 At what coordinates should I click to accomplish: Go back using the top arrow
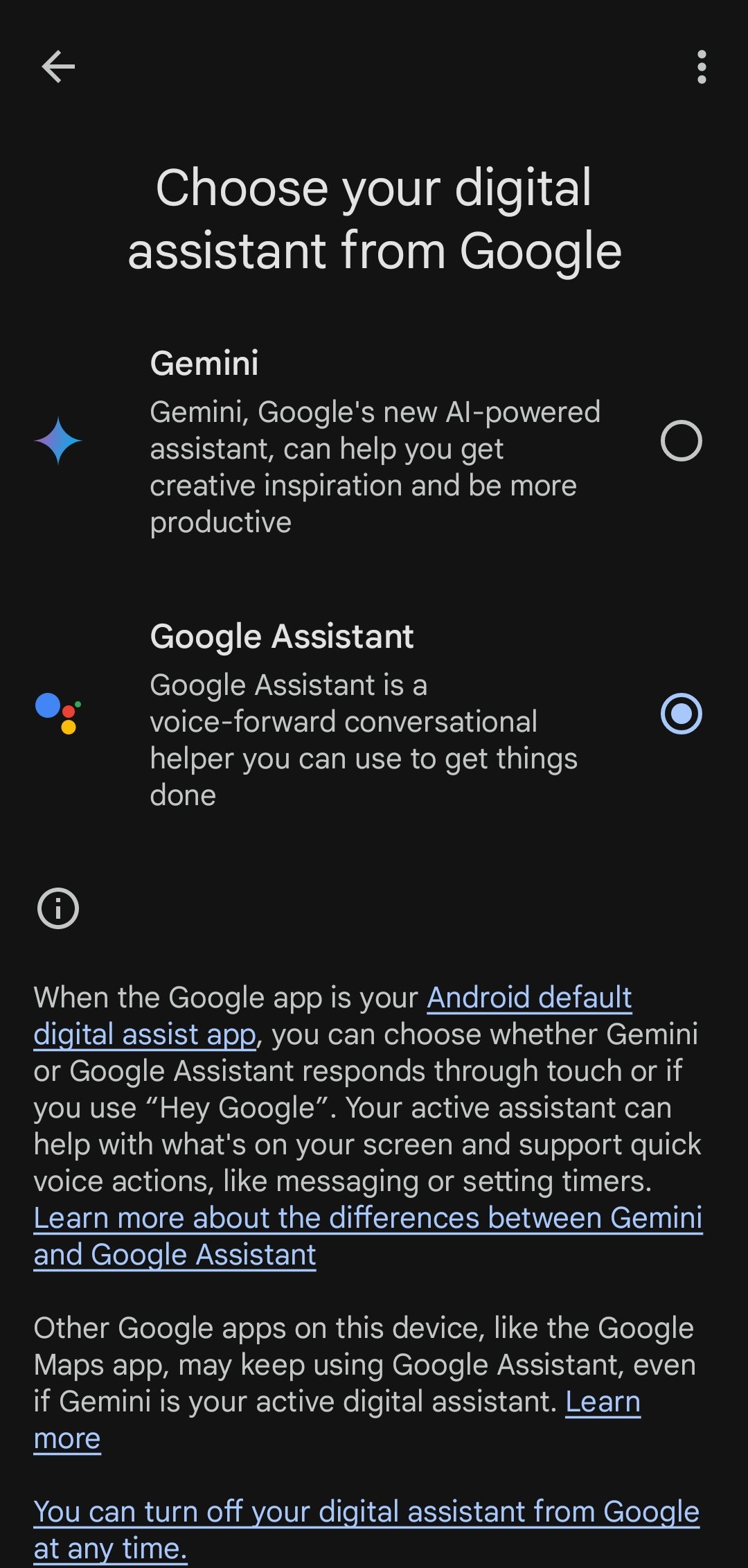pyautogui.click(x=58, y=67)
